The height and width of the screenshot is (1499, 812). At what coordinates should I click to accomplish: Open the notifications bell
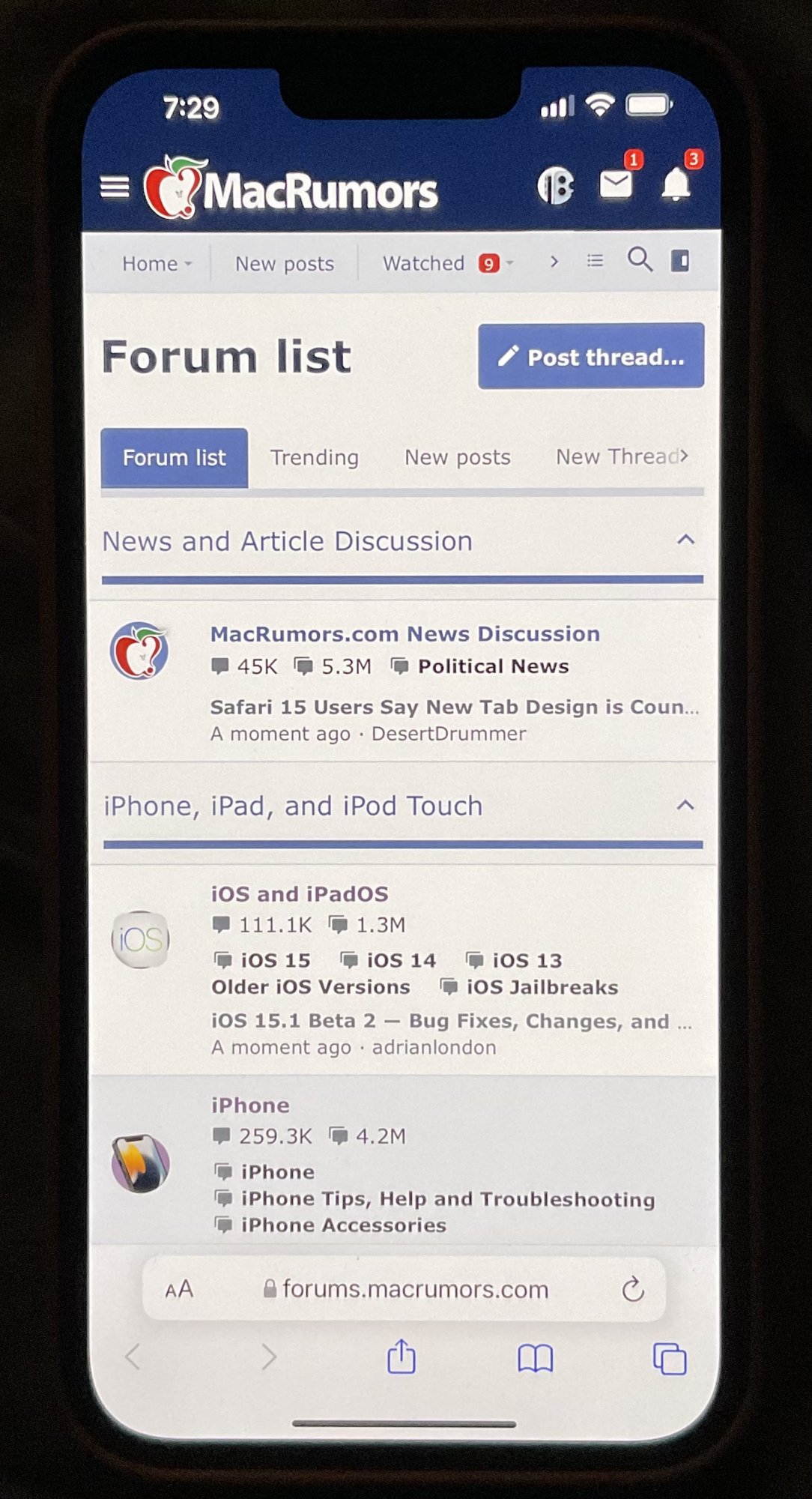click(676, 184)
